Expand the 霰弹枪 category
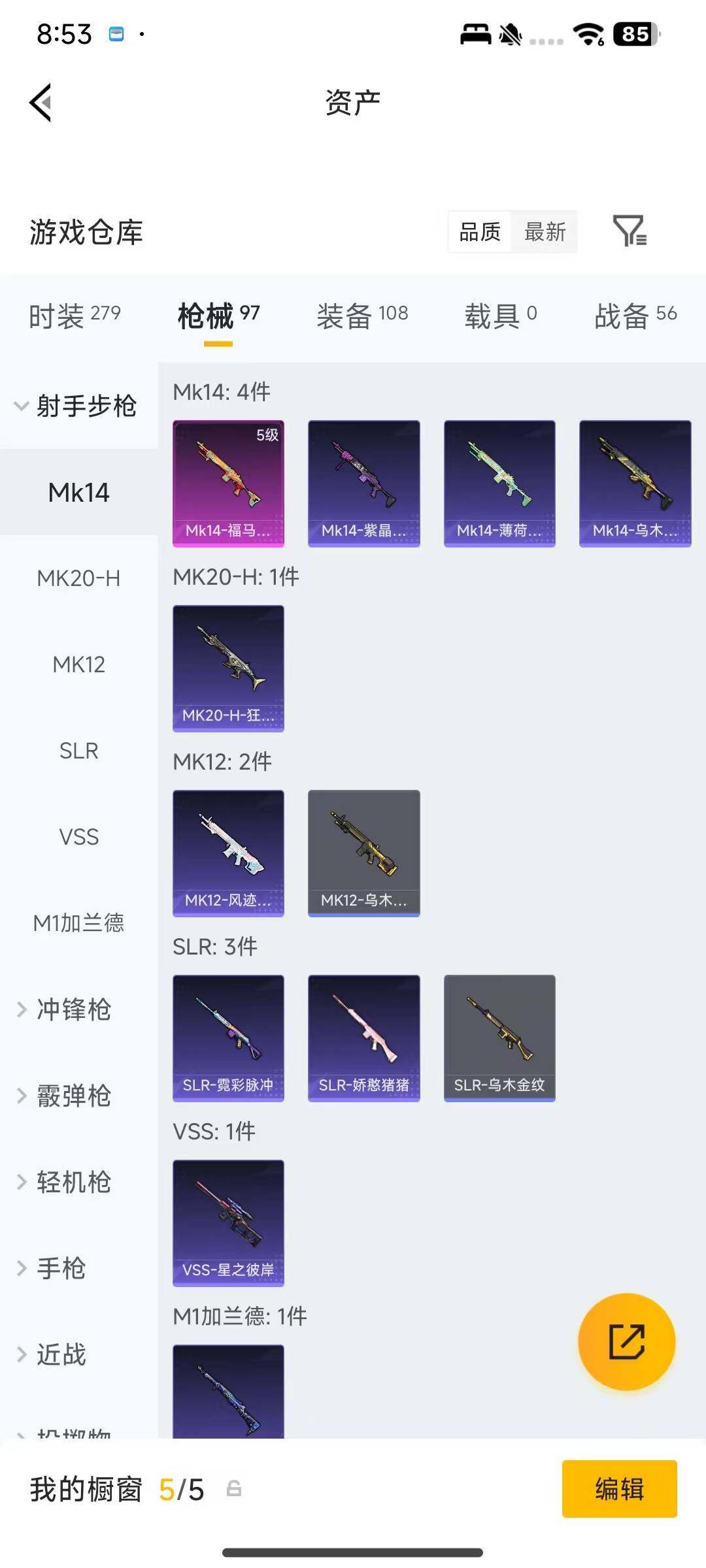Viewport: 706px width, 1568px height. click(x=73, y=1096)
